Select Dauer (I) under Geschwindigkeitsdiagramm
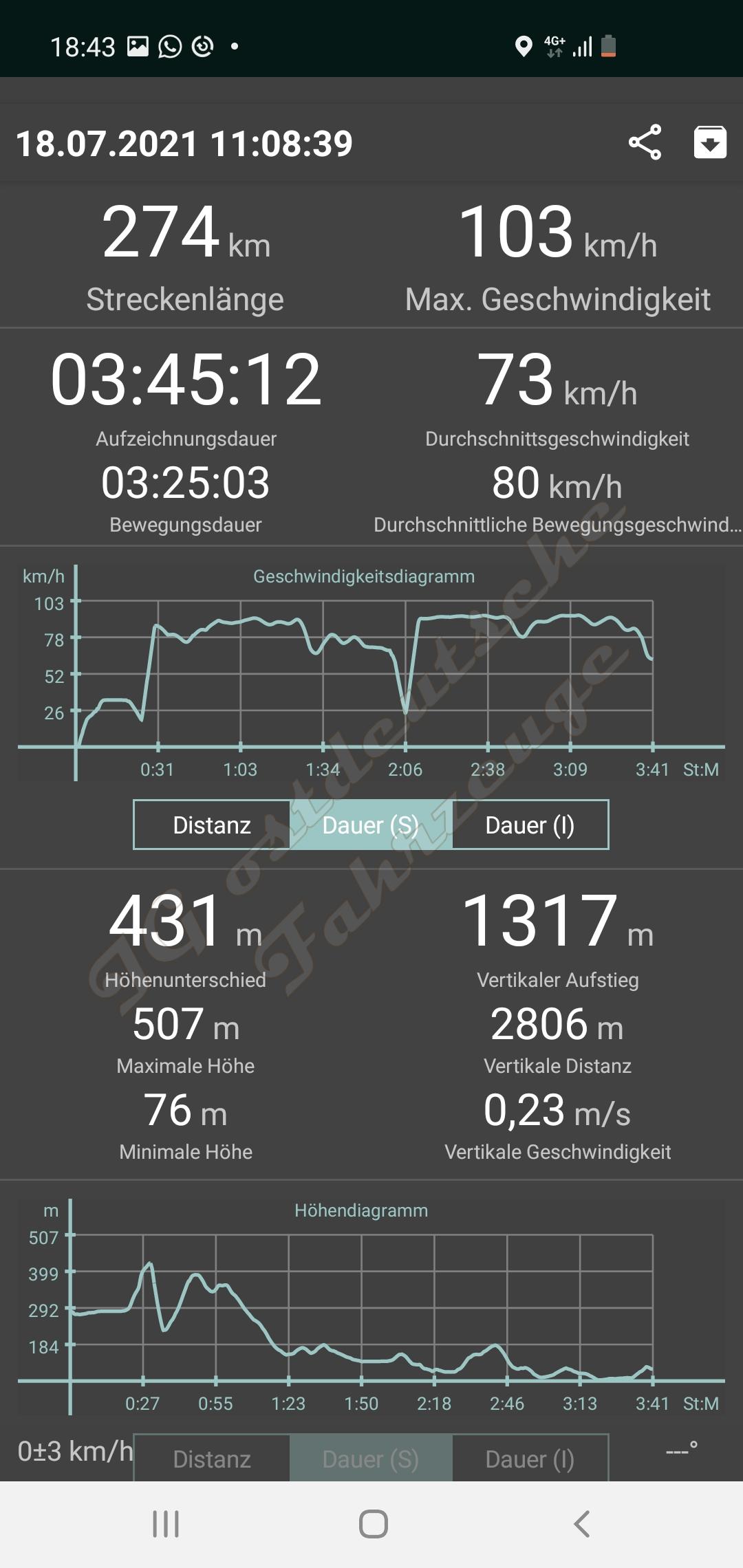The width and height of the screenshot is (743, 1568). 530,825
